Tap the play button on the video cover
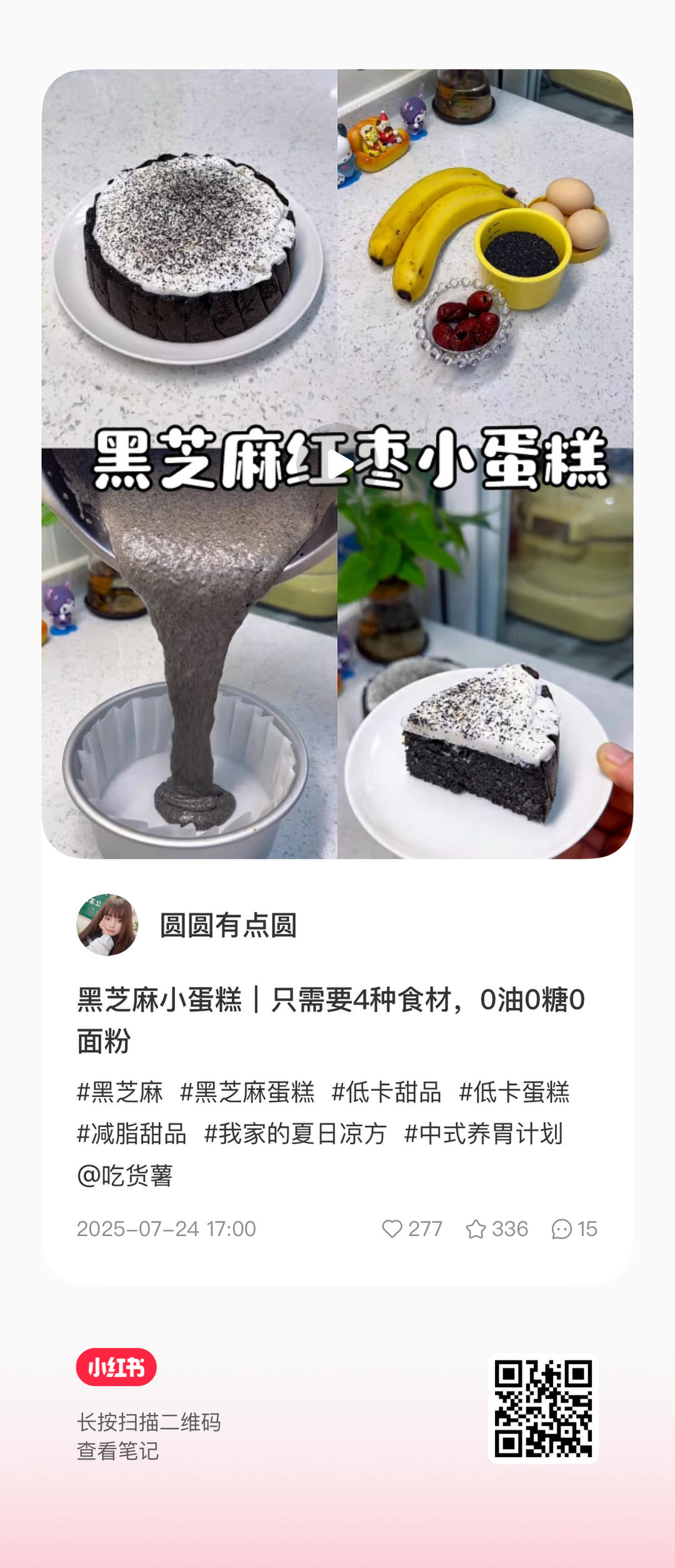 click(x=337, y=462)
